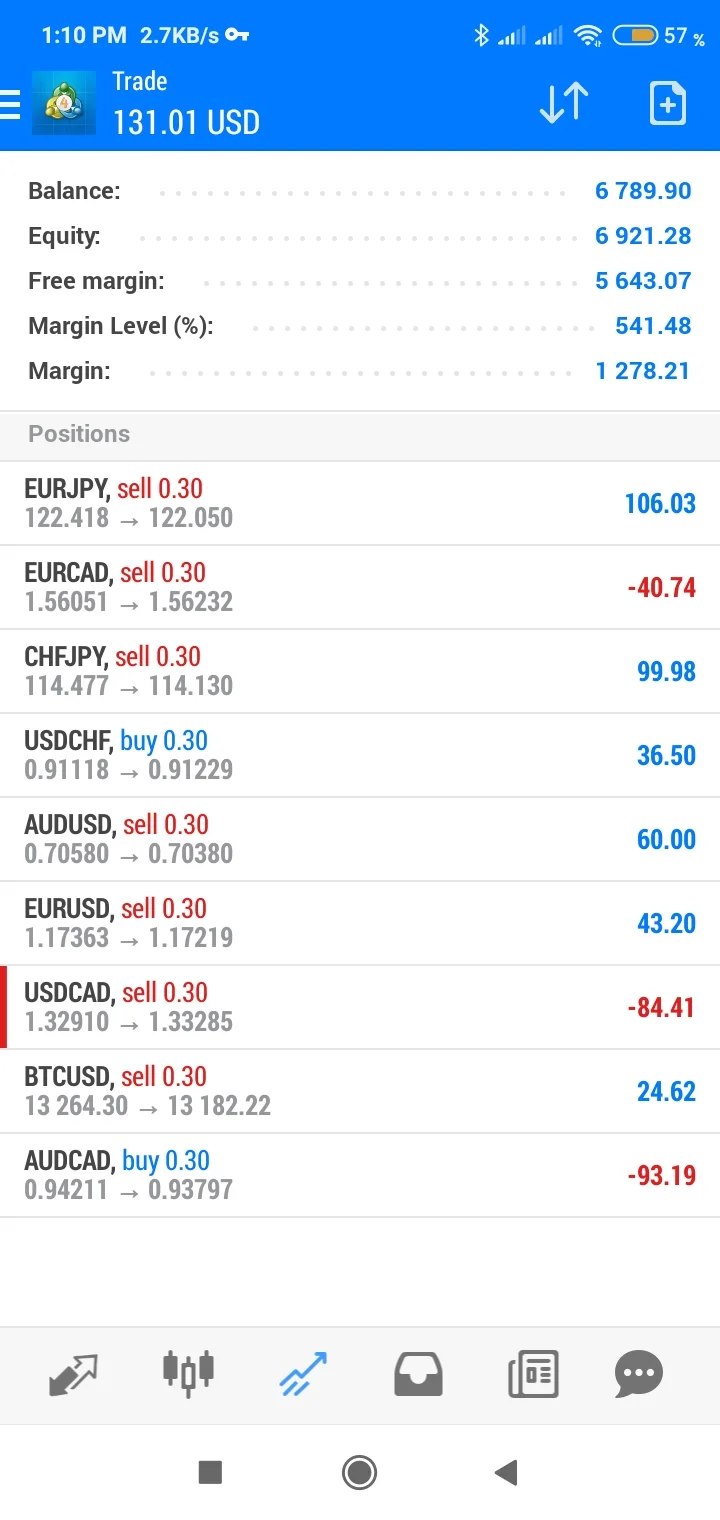This screenshot has width=720, height=1520.
Task: Open the EURUSD position row
Action: 360,923
